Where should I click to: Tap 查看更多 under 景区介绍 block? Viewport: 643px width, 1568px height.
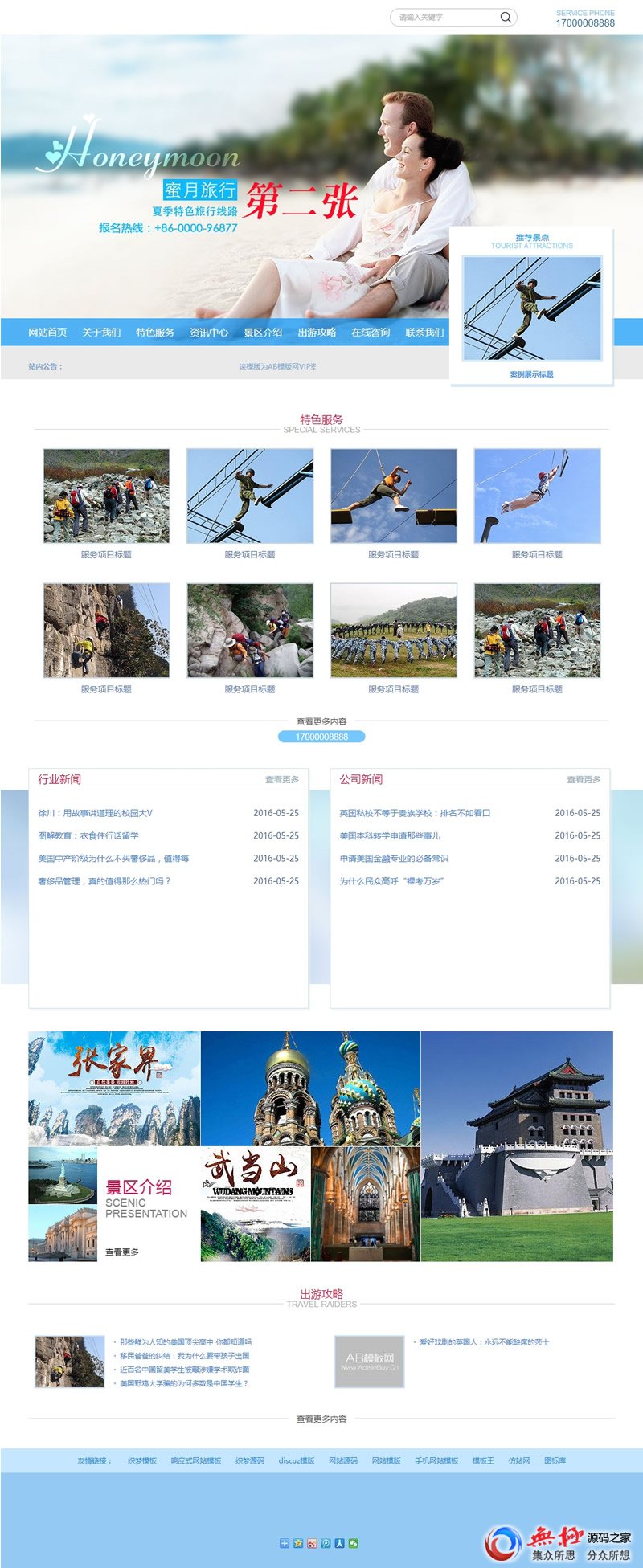[x=122, y=1252]
